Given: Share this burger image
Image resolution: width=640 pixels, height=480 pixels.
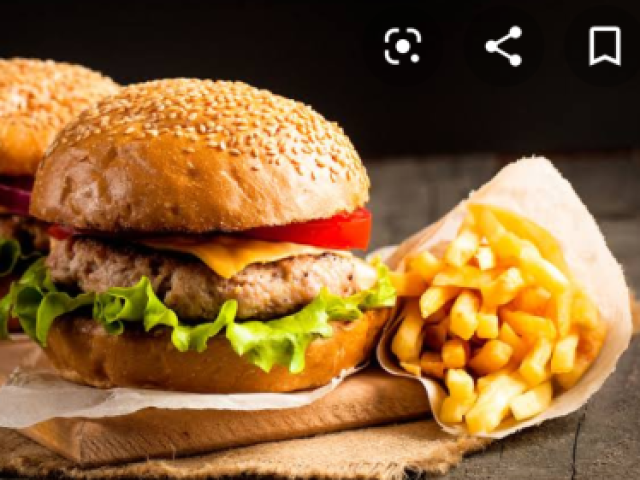Looking at the screenshot, I should (503, 47).
